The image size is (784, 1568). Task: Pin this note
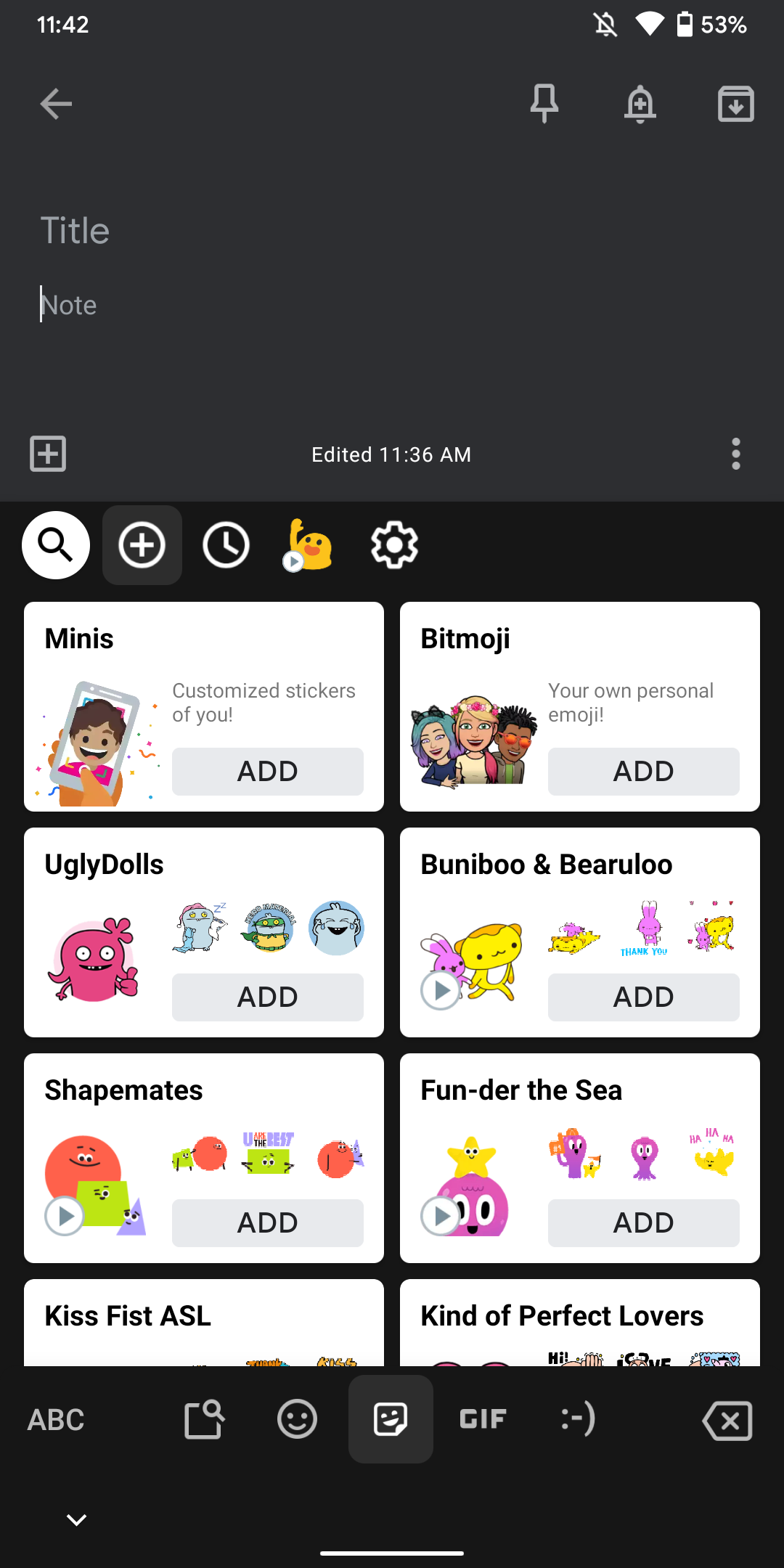click(x=544, y=104)
